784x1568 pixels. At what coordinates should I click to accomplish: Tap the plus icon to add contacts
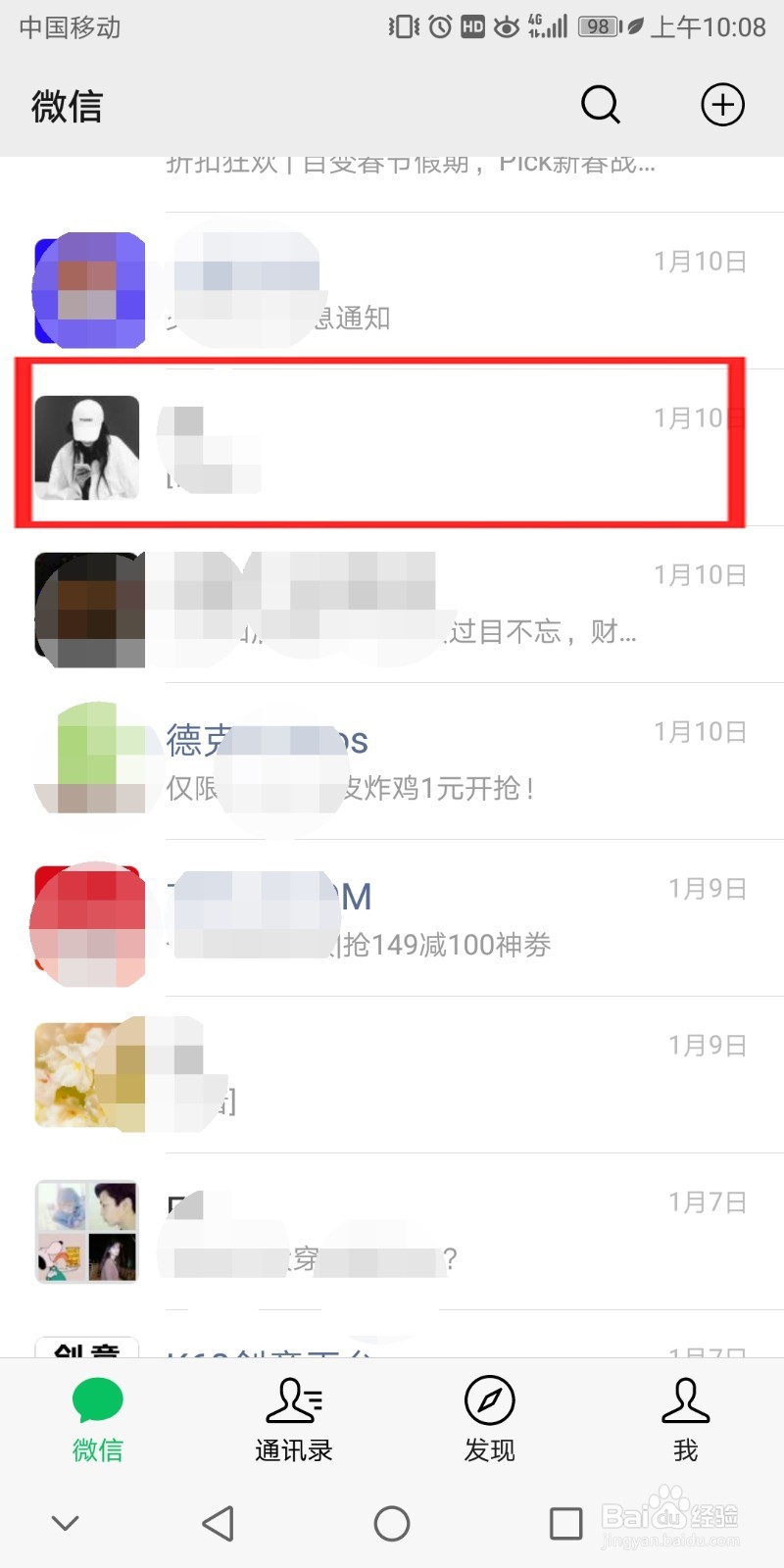[722, 105]
